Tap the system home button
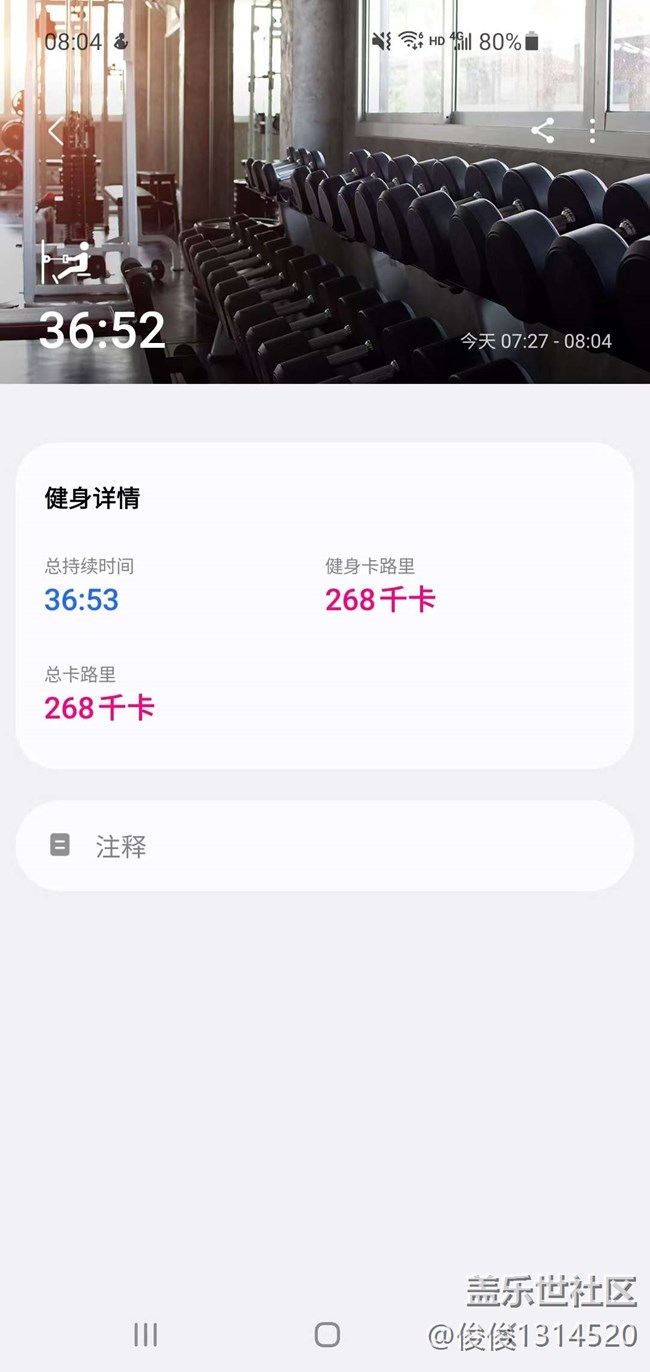The width and height of the screenshot is (650, 1372). 327,1334
